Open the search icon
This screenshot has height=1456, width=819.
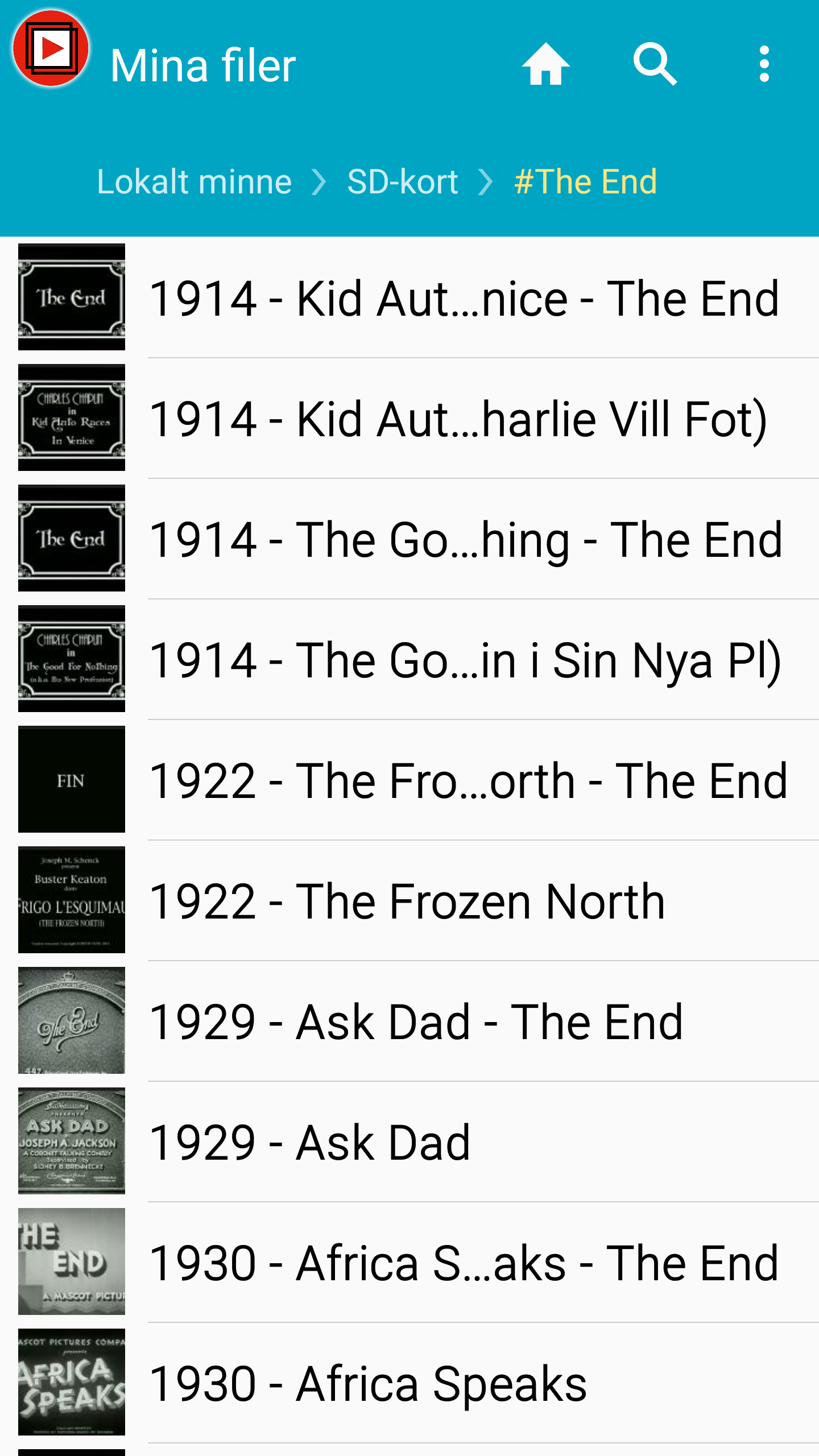click(x=655, y=65)
